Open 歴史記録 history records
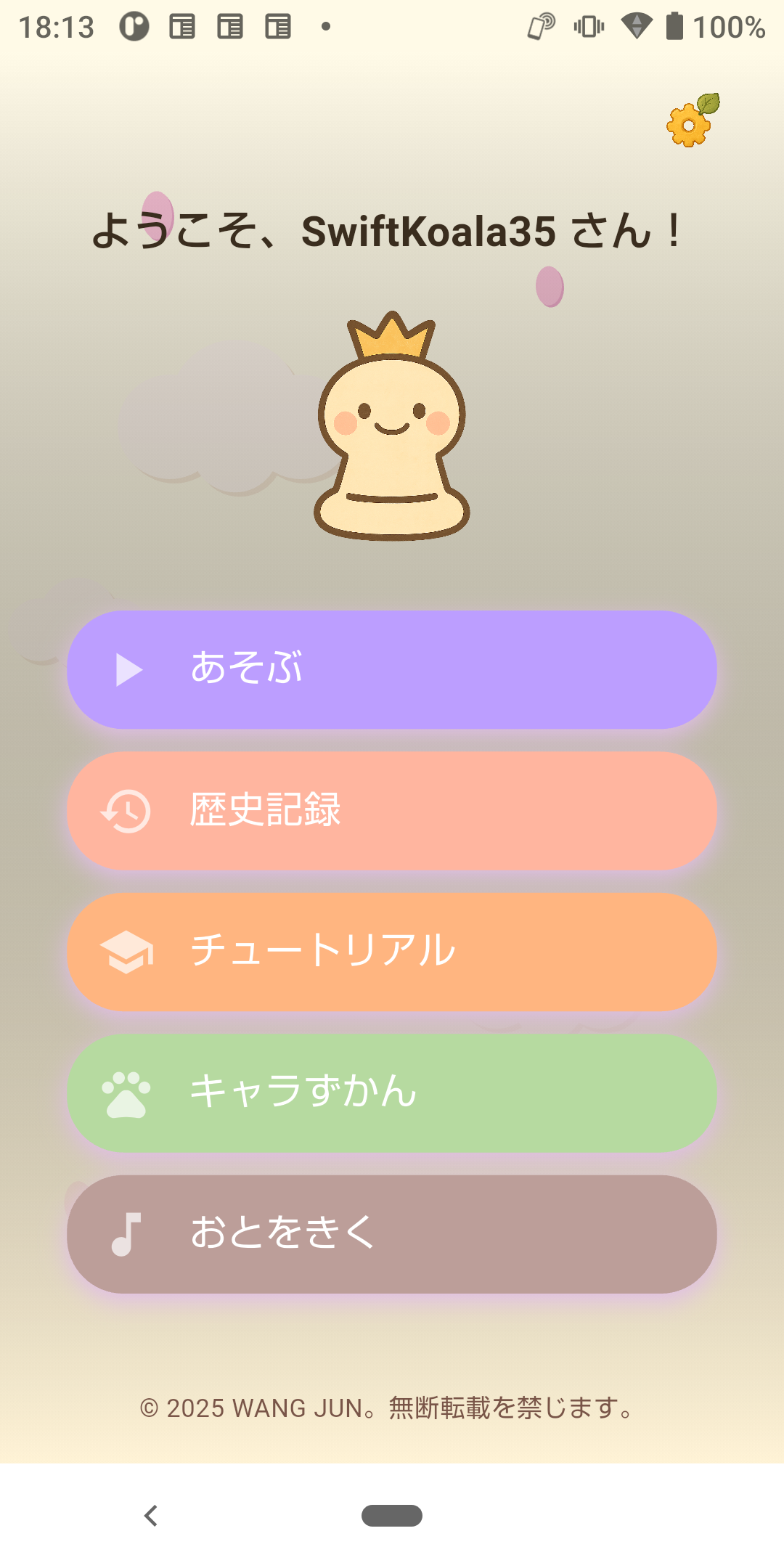The image size is (784, 1568). [392, 811]
